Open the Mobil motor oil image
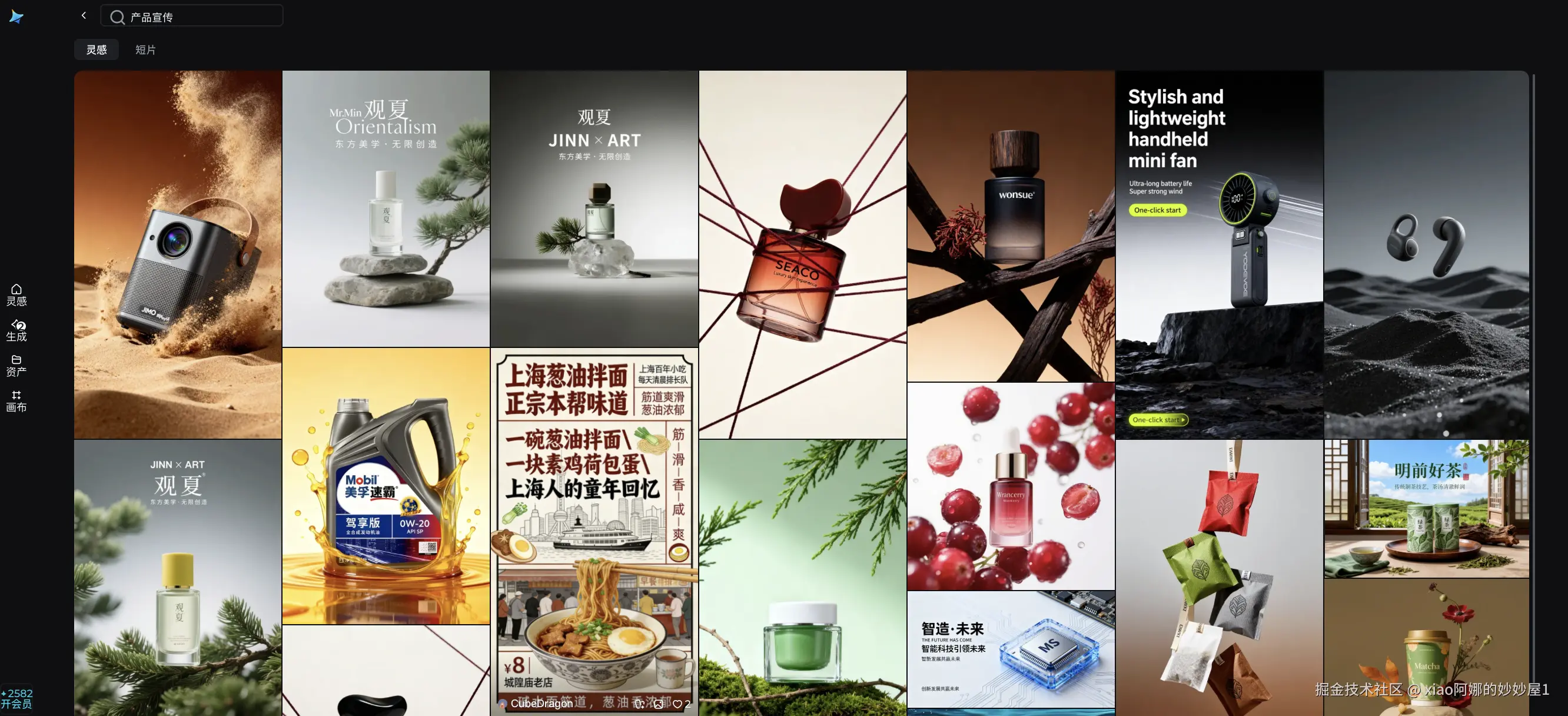Viewport: 1568px width, 716px height. 386,486
